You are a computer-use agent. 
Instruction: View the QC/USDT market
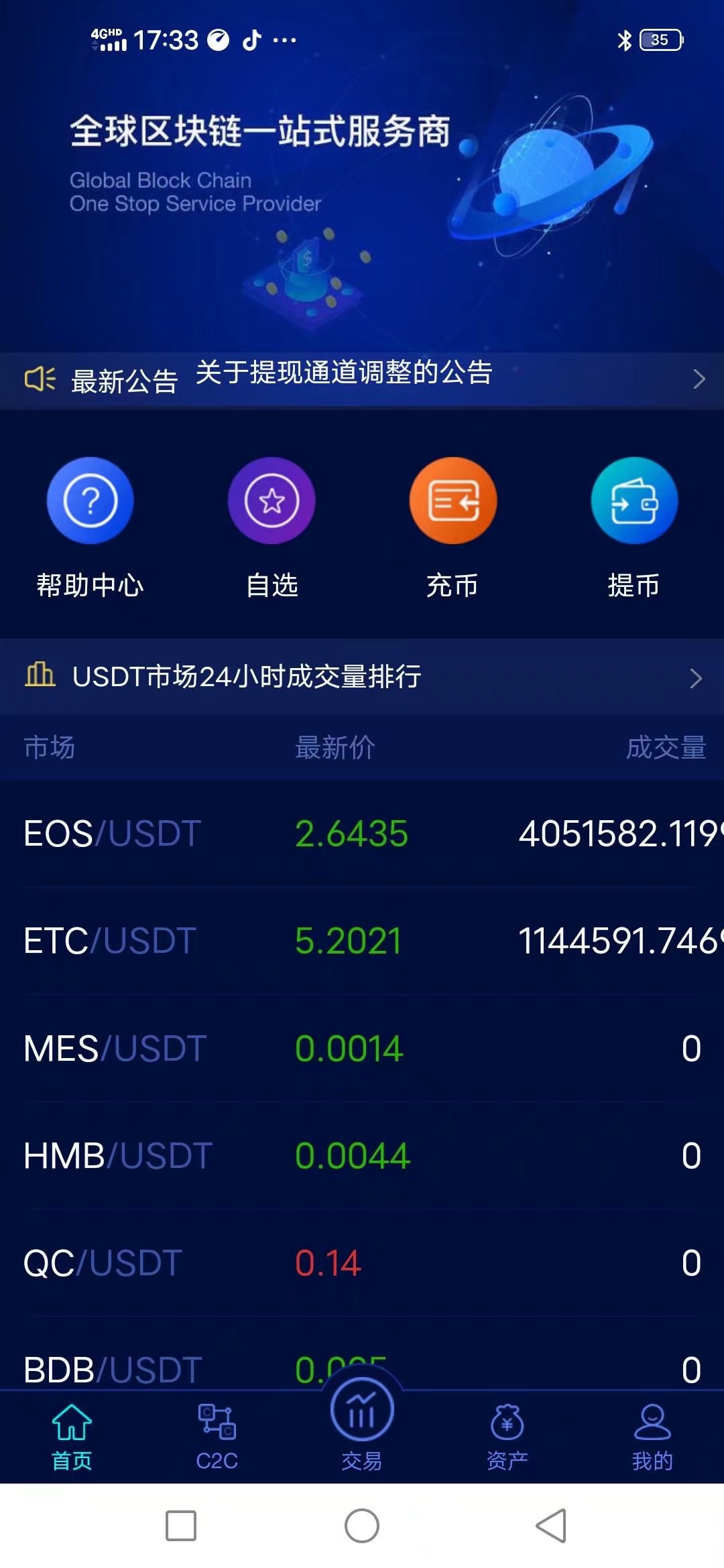point(362,1262)
